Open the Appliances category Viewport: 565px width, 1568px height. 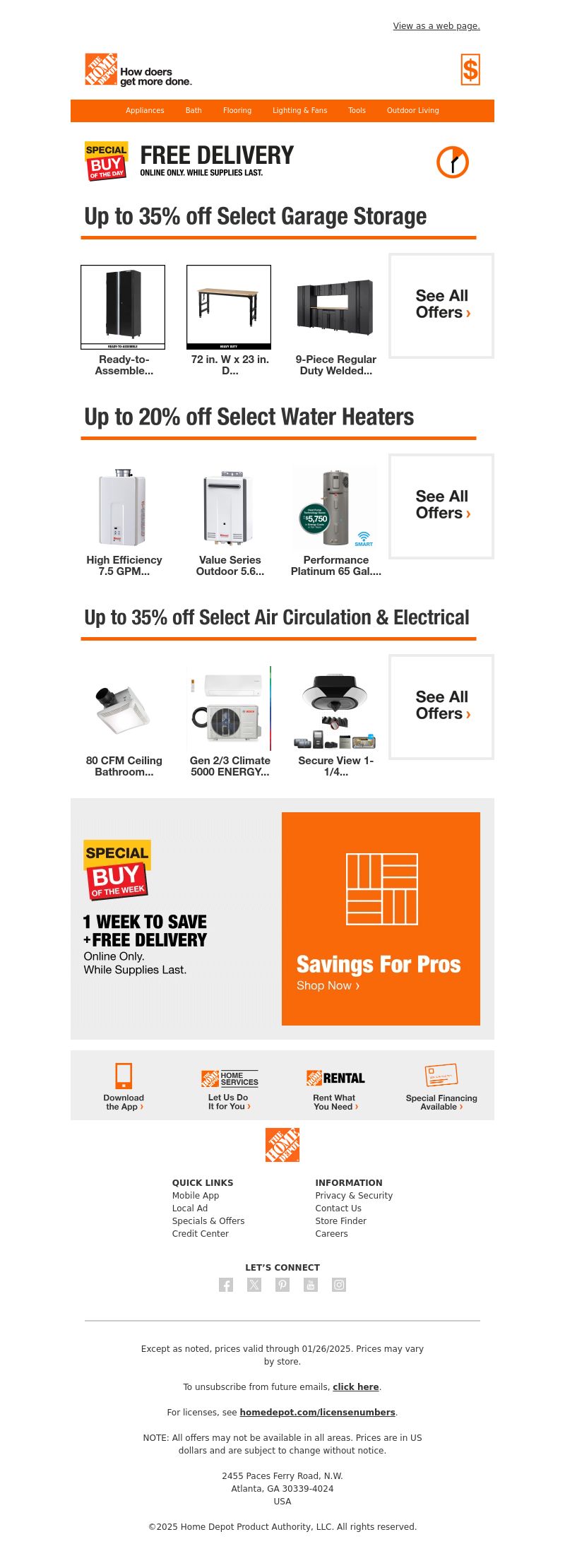click(x=145, y=110)
